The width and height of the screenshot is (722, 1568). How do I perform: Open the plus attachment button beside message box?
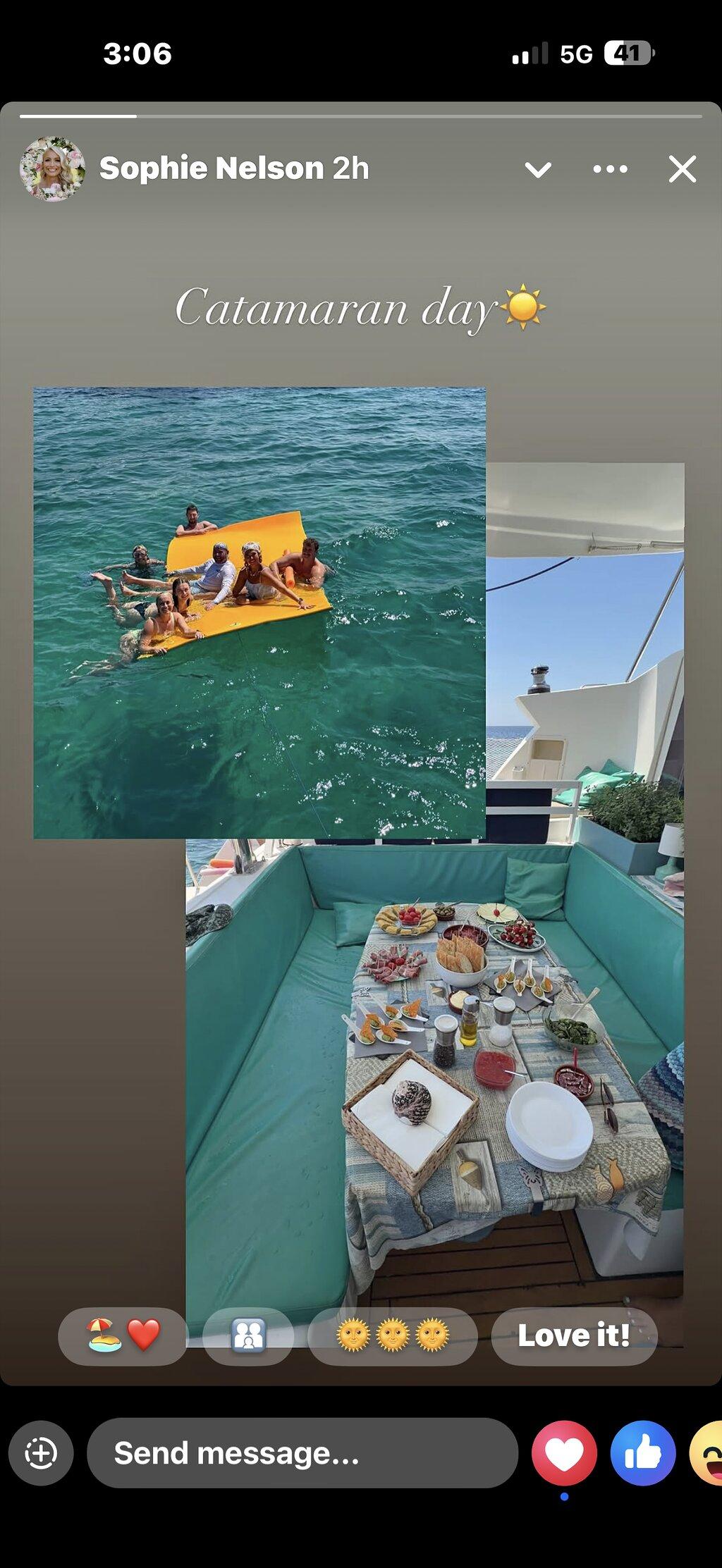41,1453
